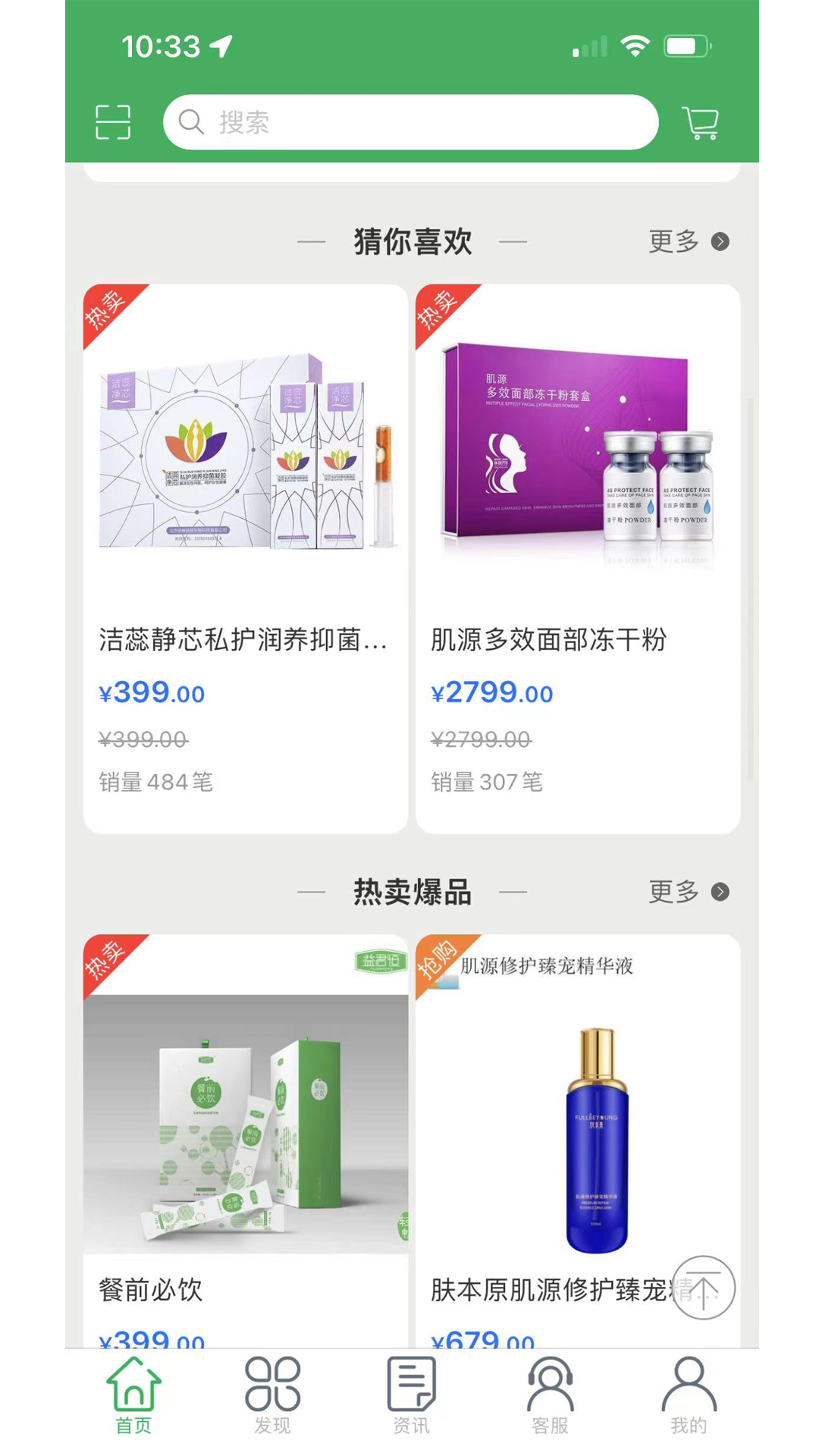Tap the 搜索 search field

[409, 122]
